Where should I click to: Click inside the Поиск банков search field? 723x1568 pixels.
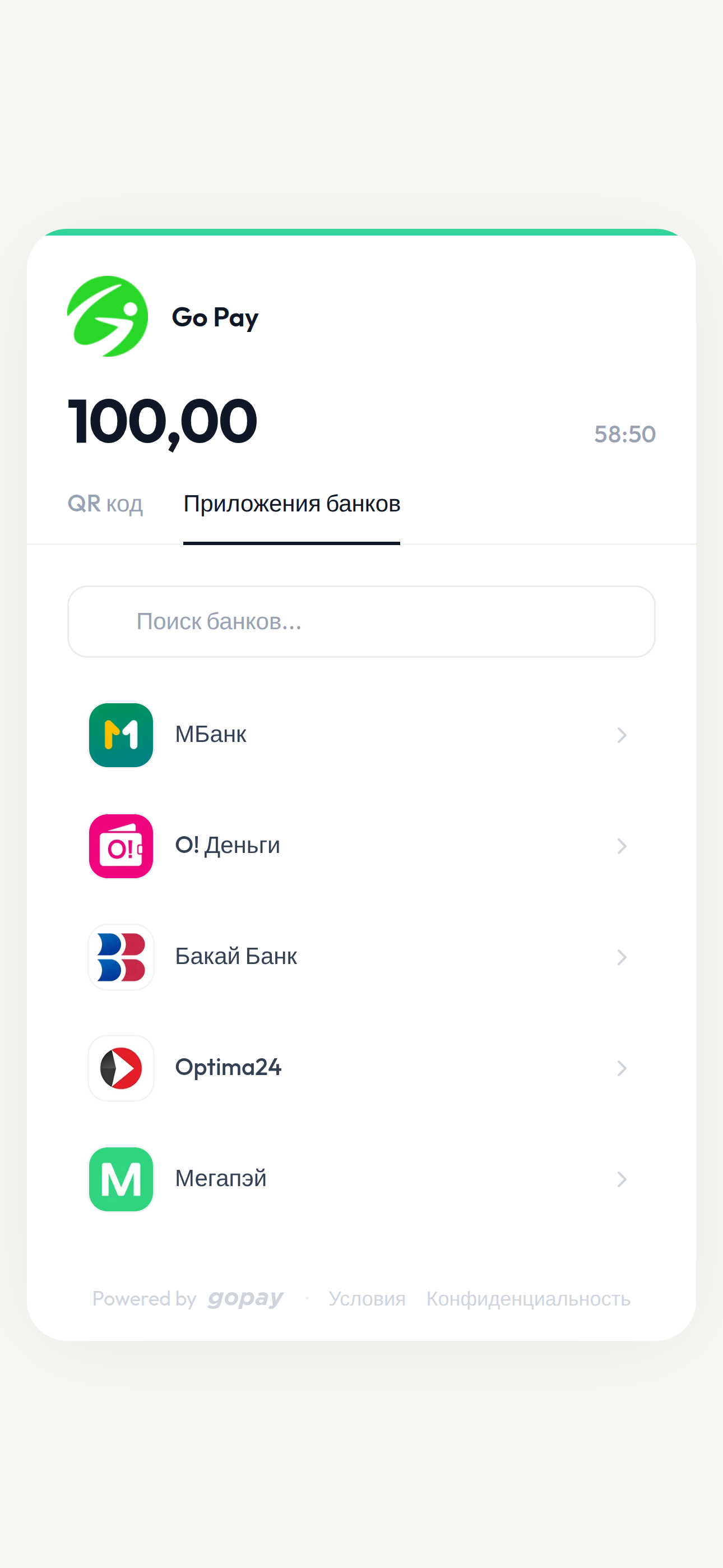[x=361, y=621]
